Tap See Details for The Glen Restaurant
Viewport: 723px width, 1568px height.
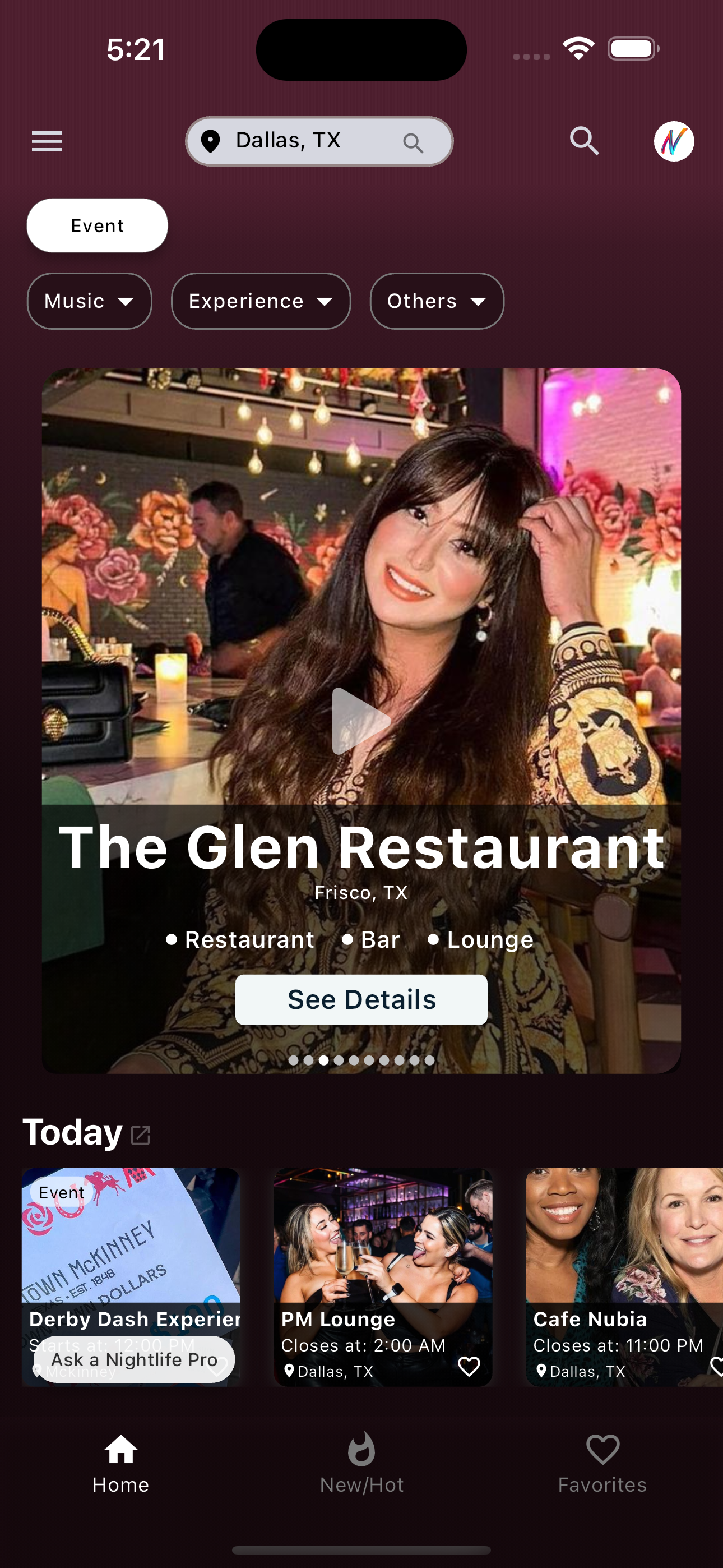[x=361, y=999]
